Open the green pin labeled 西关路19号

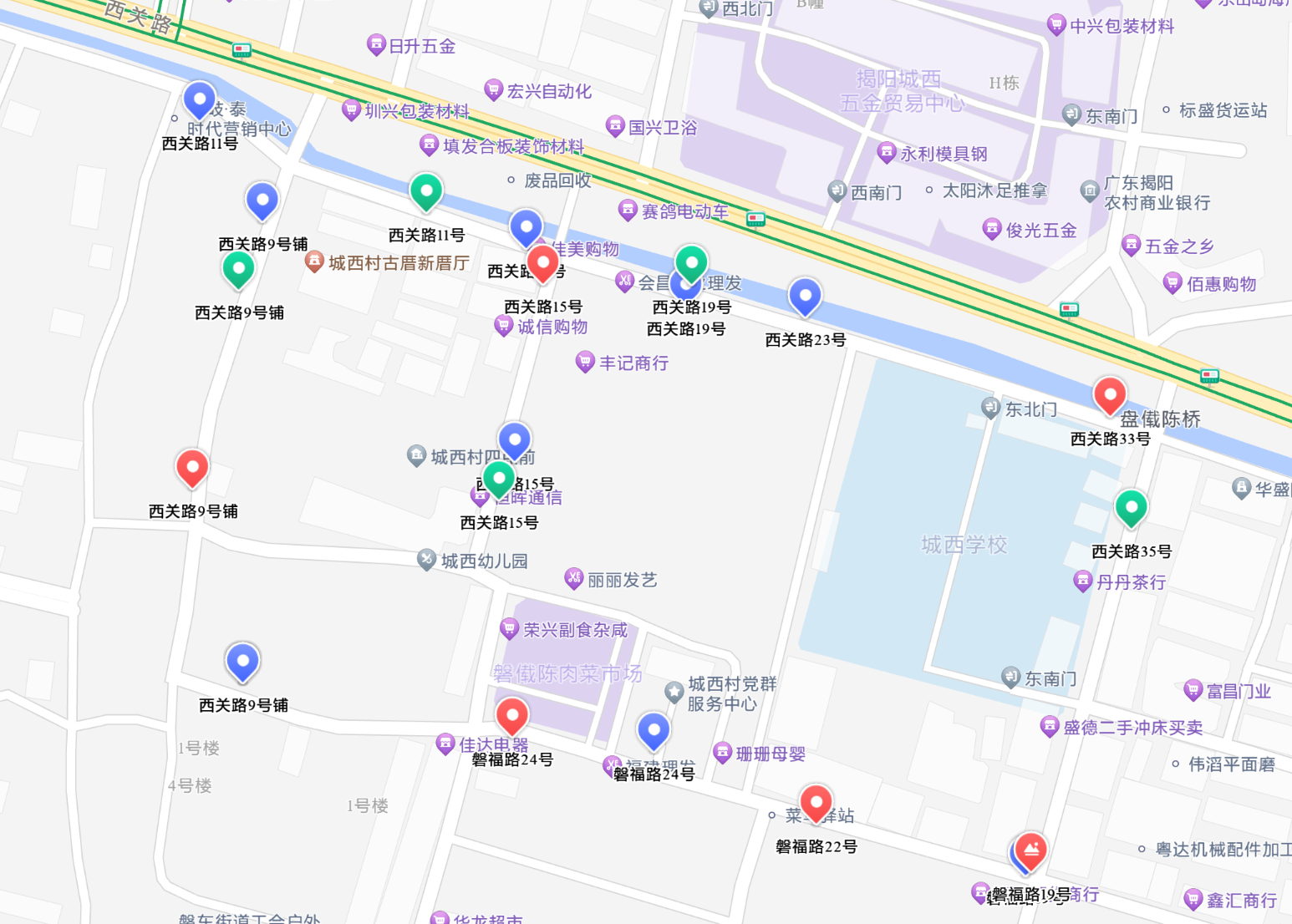tap(692, 263)
